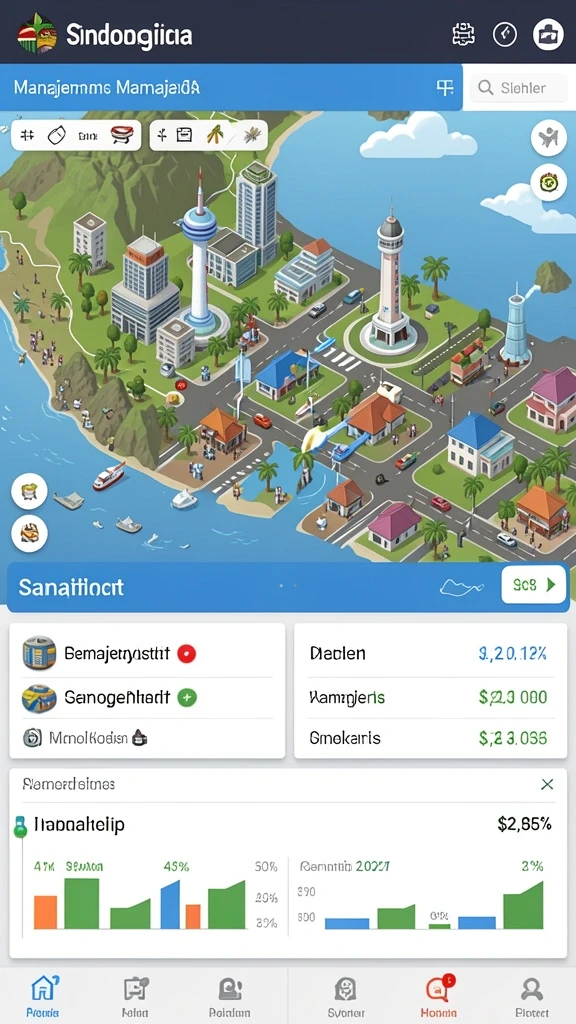Select the red stadium tool in the map toolbar
Image resolution: width=576 pixels, height=1024 pixels.
coord(121,135)
